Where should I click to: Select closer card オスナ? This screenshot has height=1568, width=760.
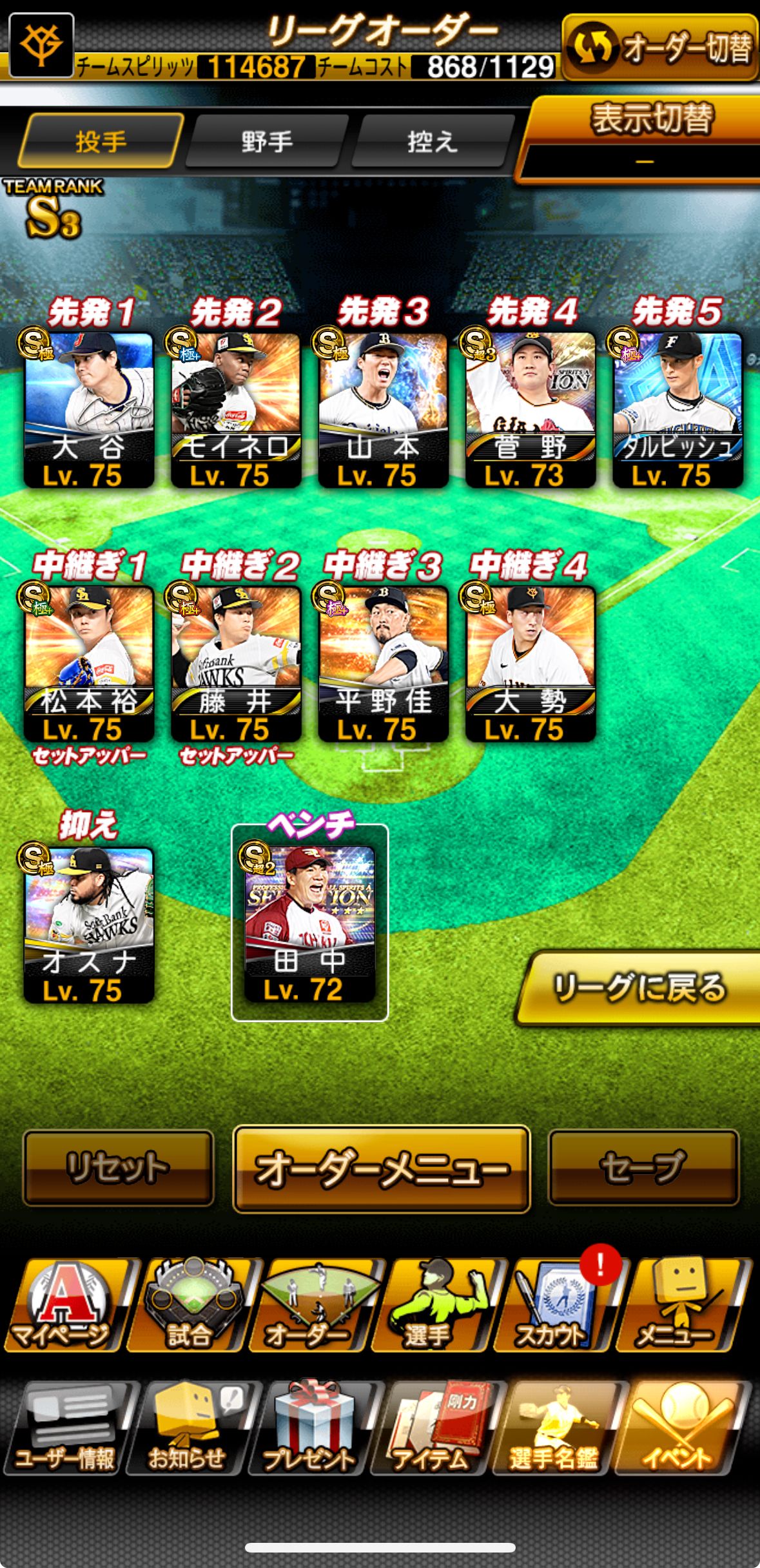pyautogui.click(x=88, y=925)
